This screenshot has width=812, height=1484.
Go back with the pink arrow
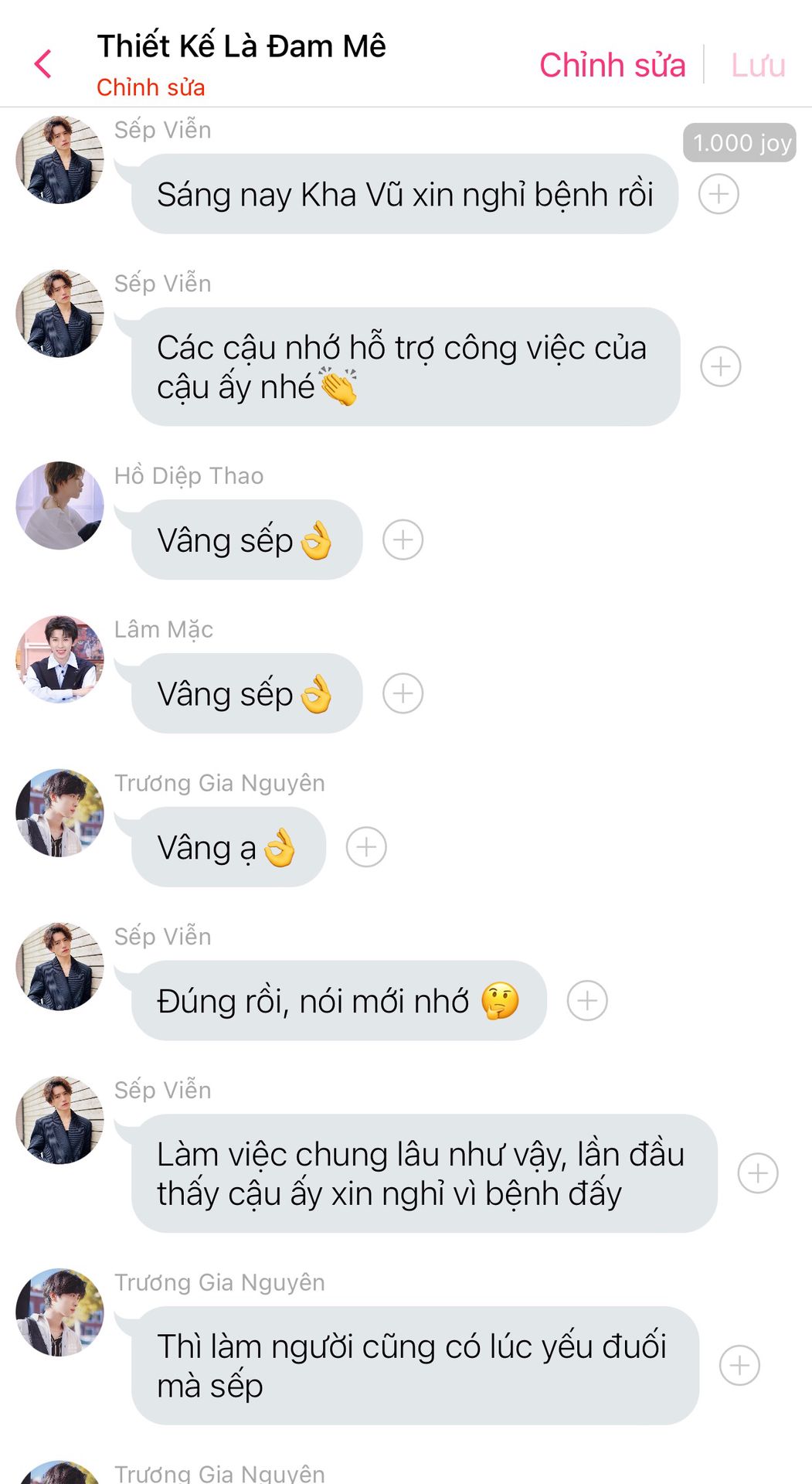[x=43, y=64]
